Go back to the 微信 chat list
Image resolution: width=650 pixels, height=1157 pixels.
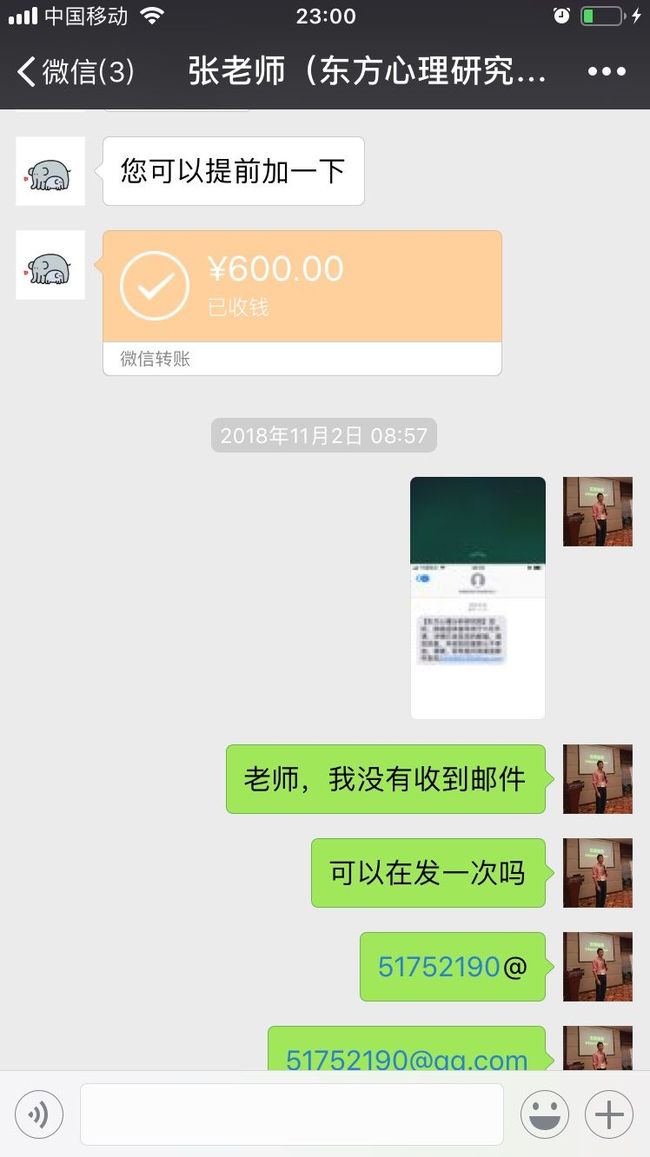point(75,72)
